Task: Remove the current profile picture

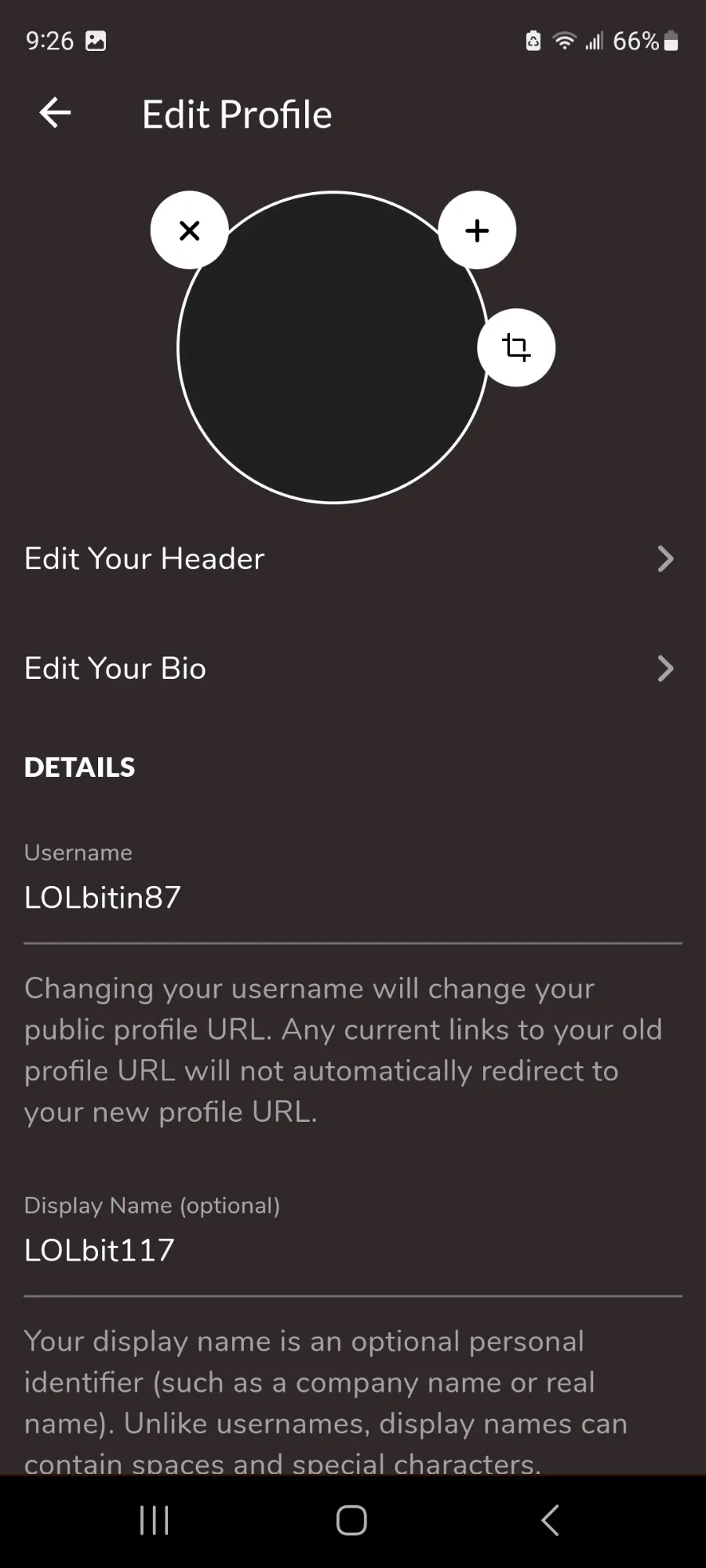Action: [189, 230]
